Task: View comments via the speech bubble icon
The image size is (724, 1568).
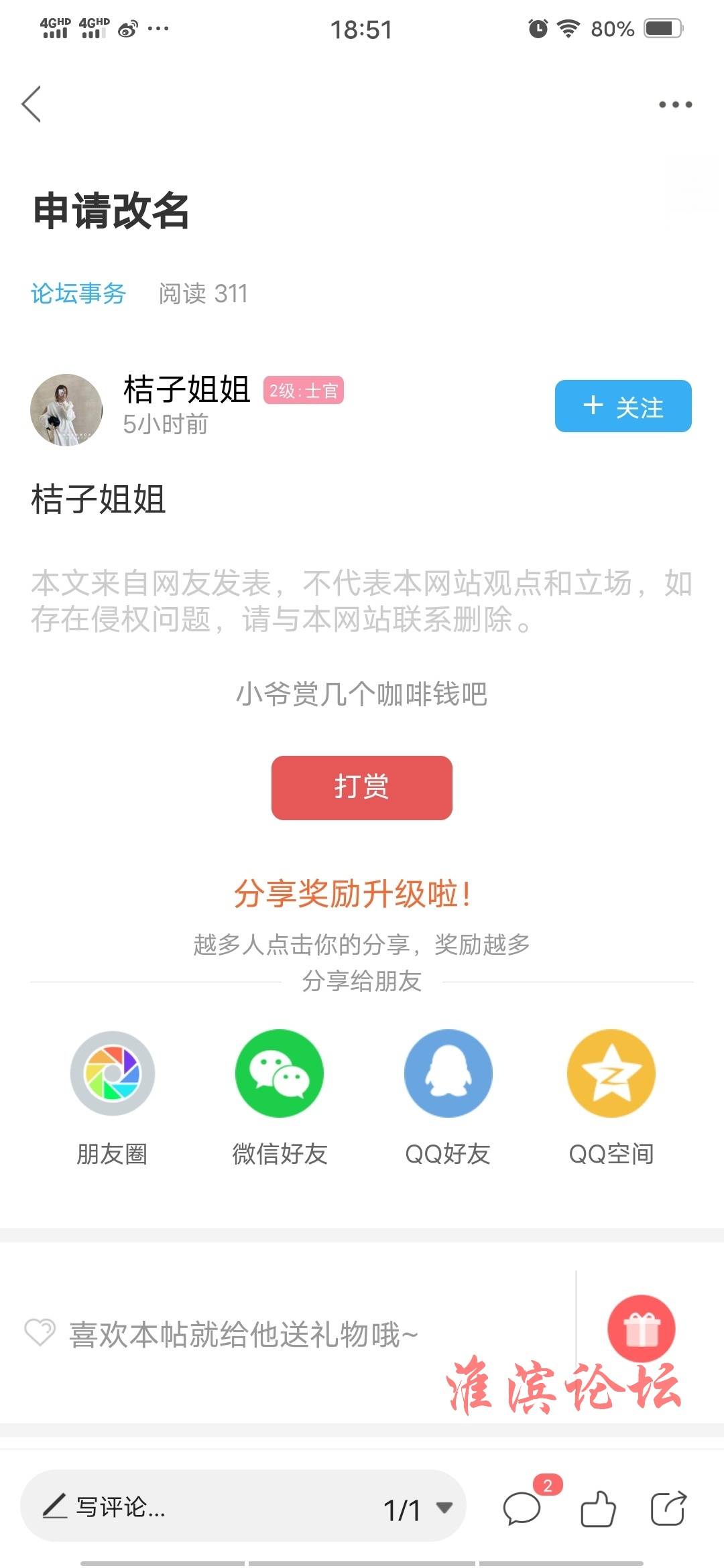Action: click(522, 1509)
